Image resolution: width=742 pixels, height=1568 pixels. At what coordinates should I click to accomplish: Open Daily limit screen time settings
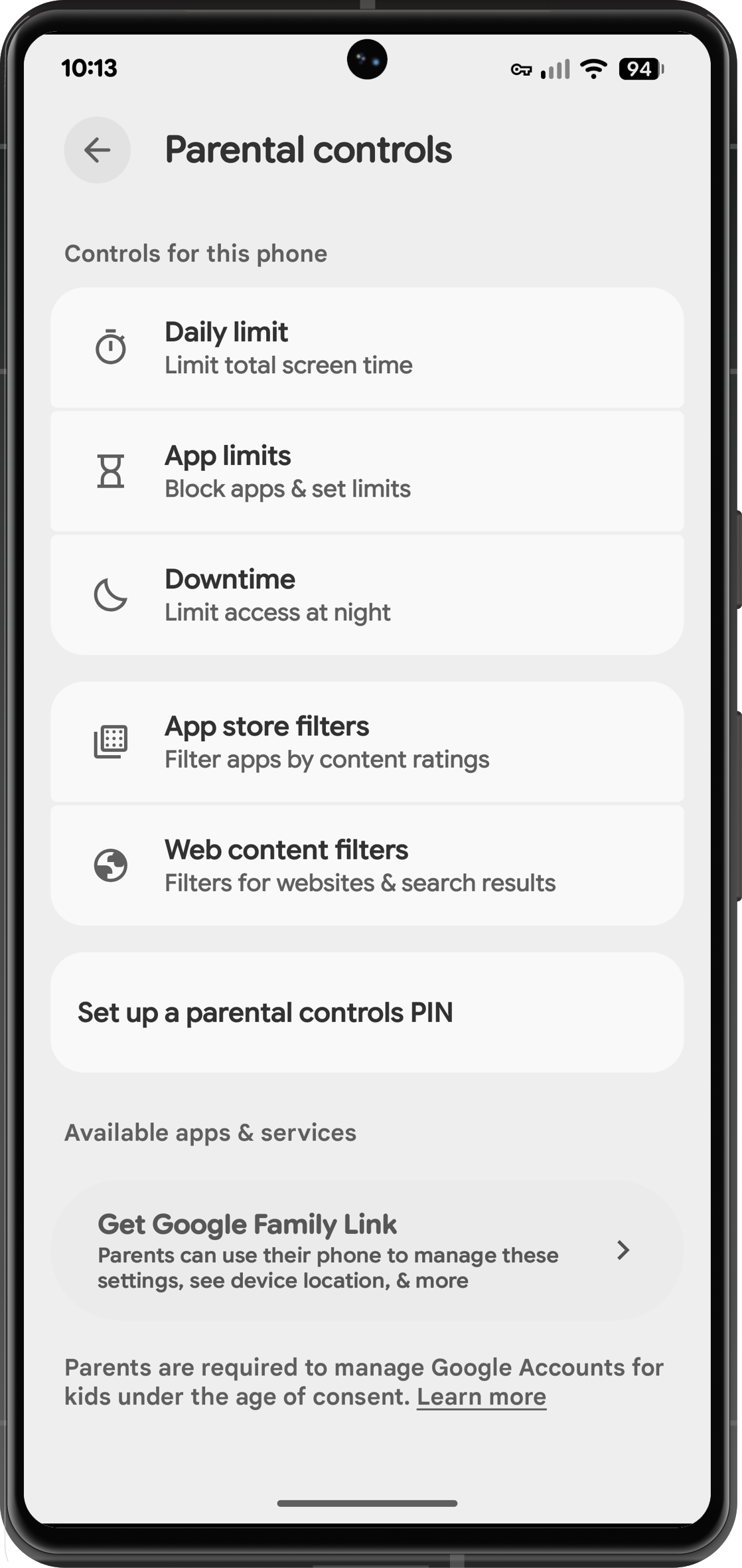coord(366,348)
